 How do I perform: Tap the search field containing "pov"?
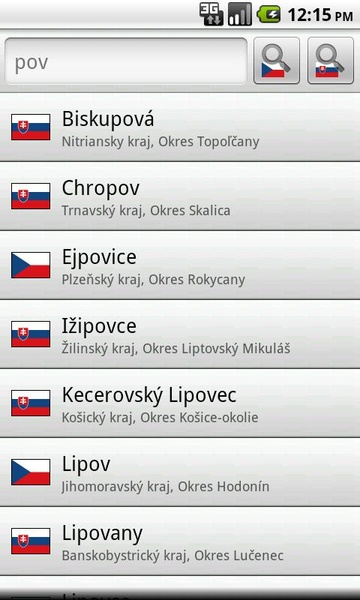125,61
